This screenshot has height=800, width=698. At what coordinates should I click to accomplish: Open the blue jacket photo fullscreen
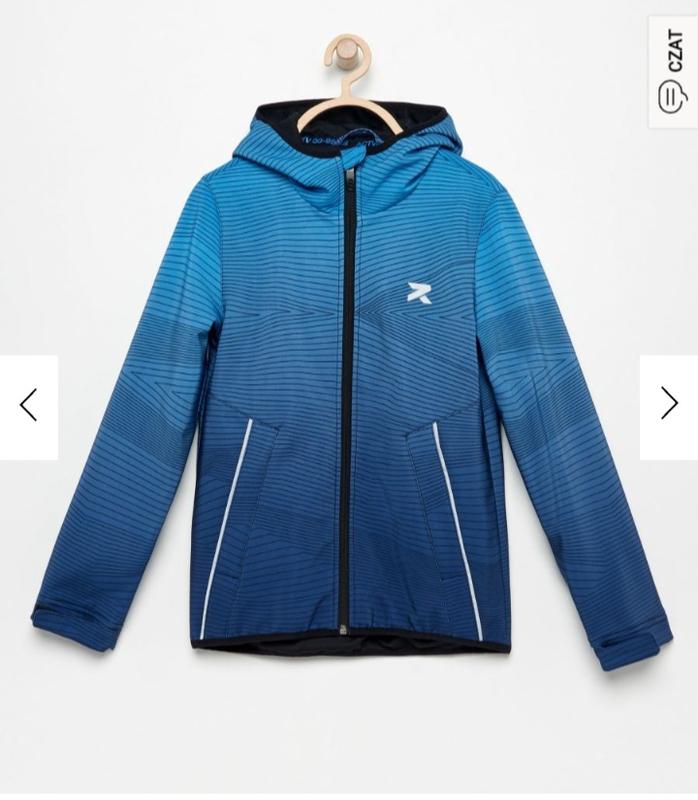tap(349, 400)
